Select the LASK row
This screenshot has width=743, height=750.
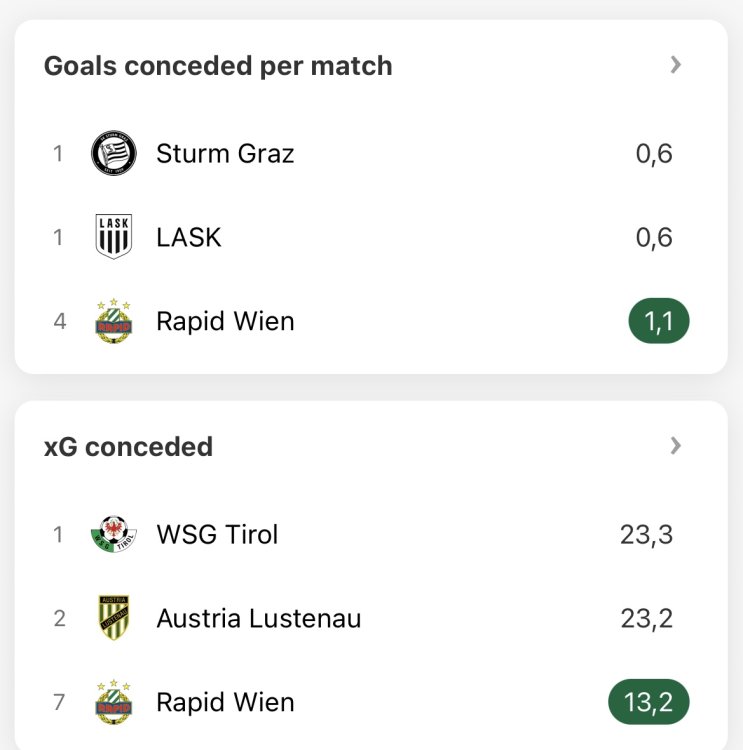tap(189, 238)
